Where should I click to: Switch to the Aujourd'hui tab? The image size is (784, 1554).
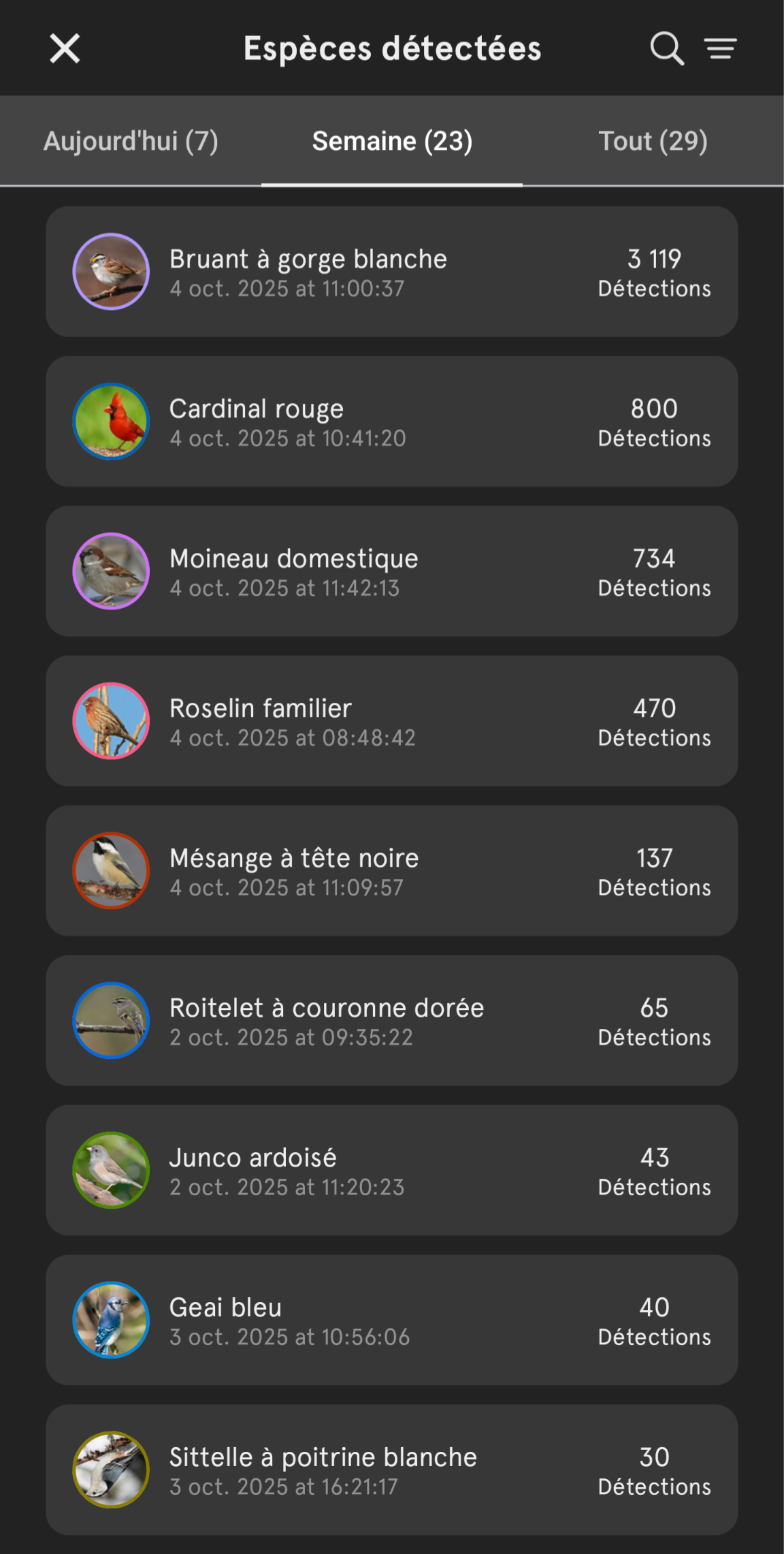point(131,141)
